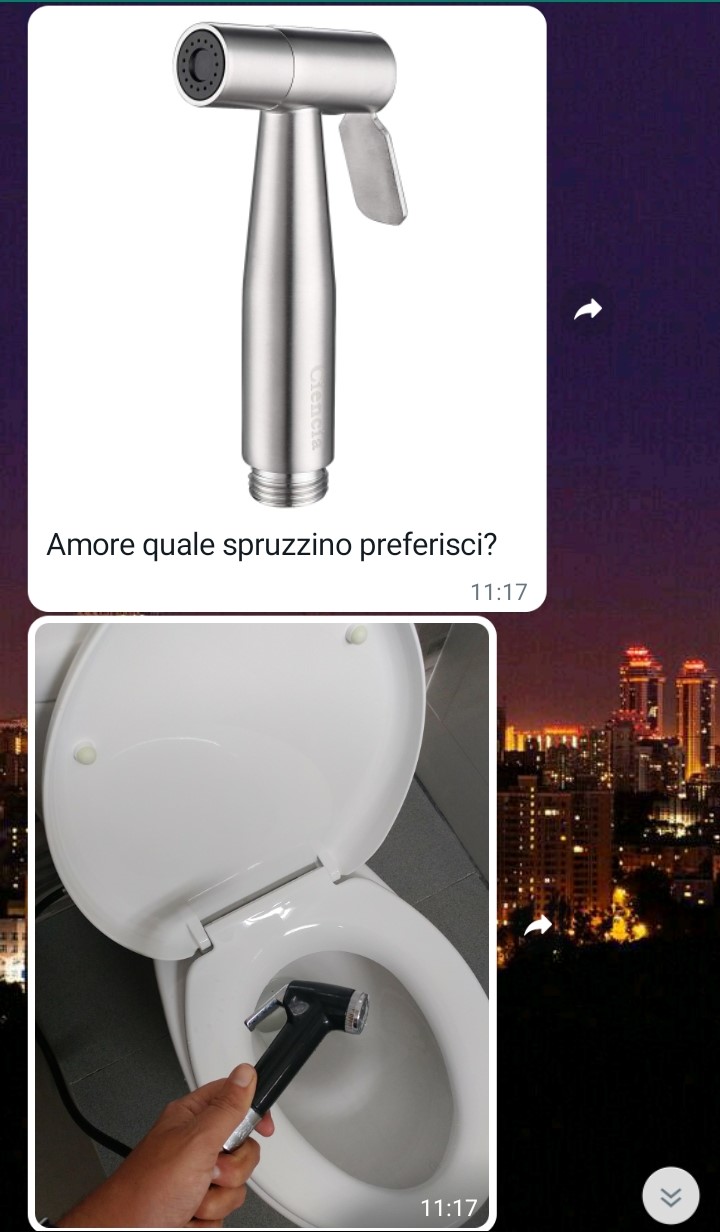Image resolution: width=720 pixels, height=1232 pixels.
Task: Open the toilet sprayer photo
Action: tap(262, 920)
